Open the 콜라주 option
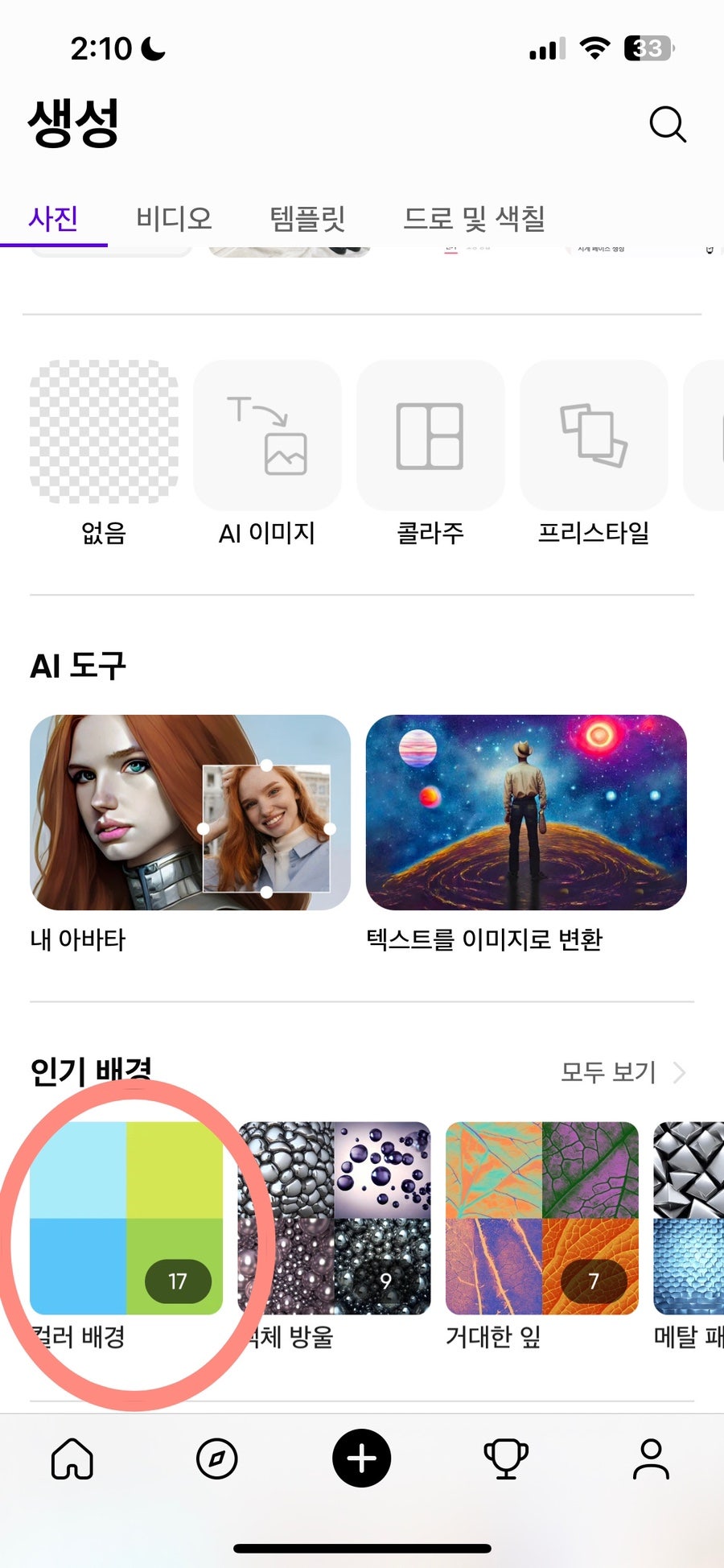This screenshot has height=1568, width=724. click(430, 435)
